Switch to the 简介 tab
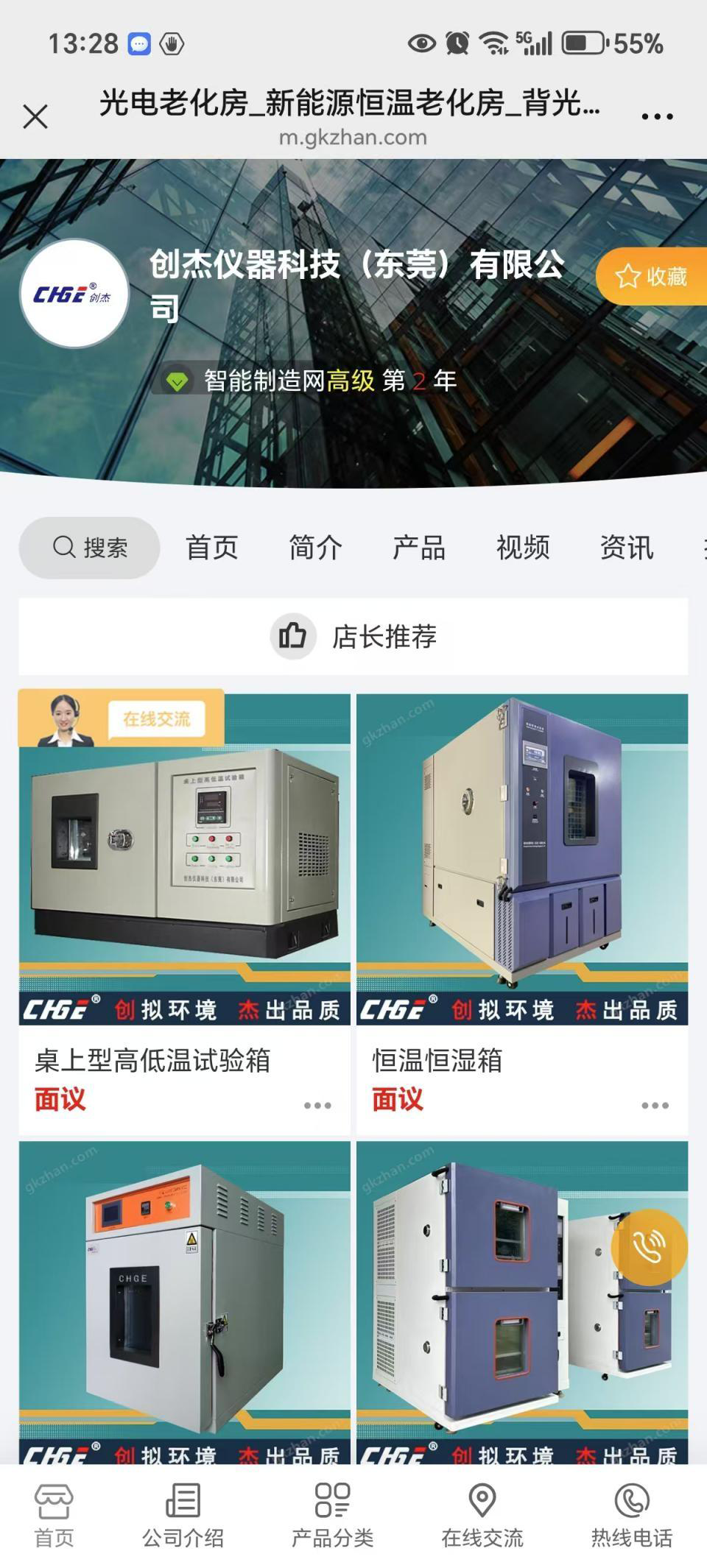 click(315, 548)
